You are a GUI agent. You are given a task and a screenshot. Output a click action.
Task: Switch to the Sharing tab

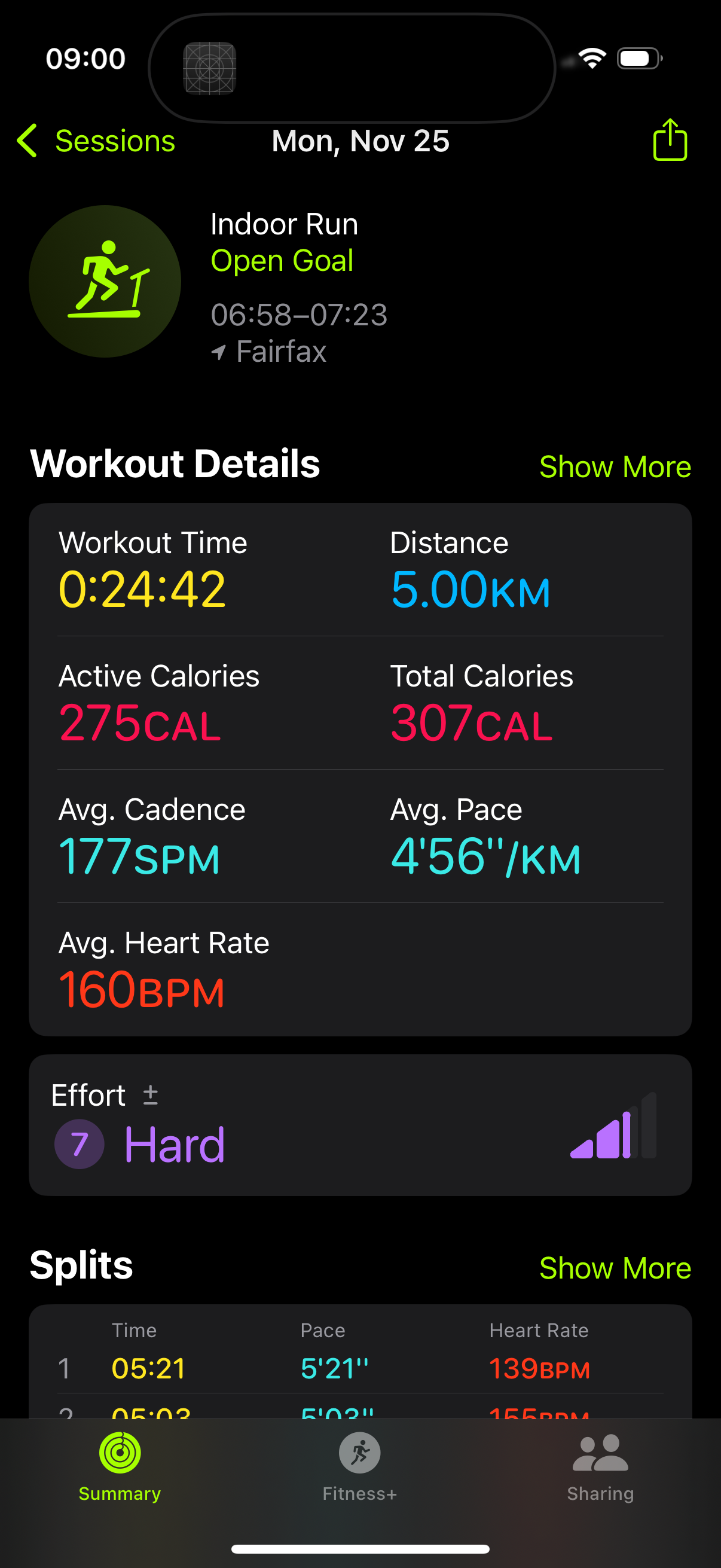point(600,1467)
